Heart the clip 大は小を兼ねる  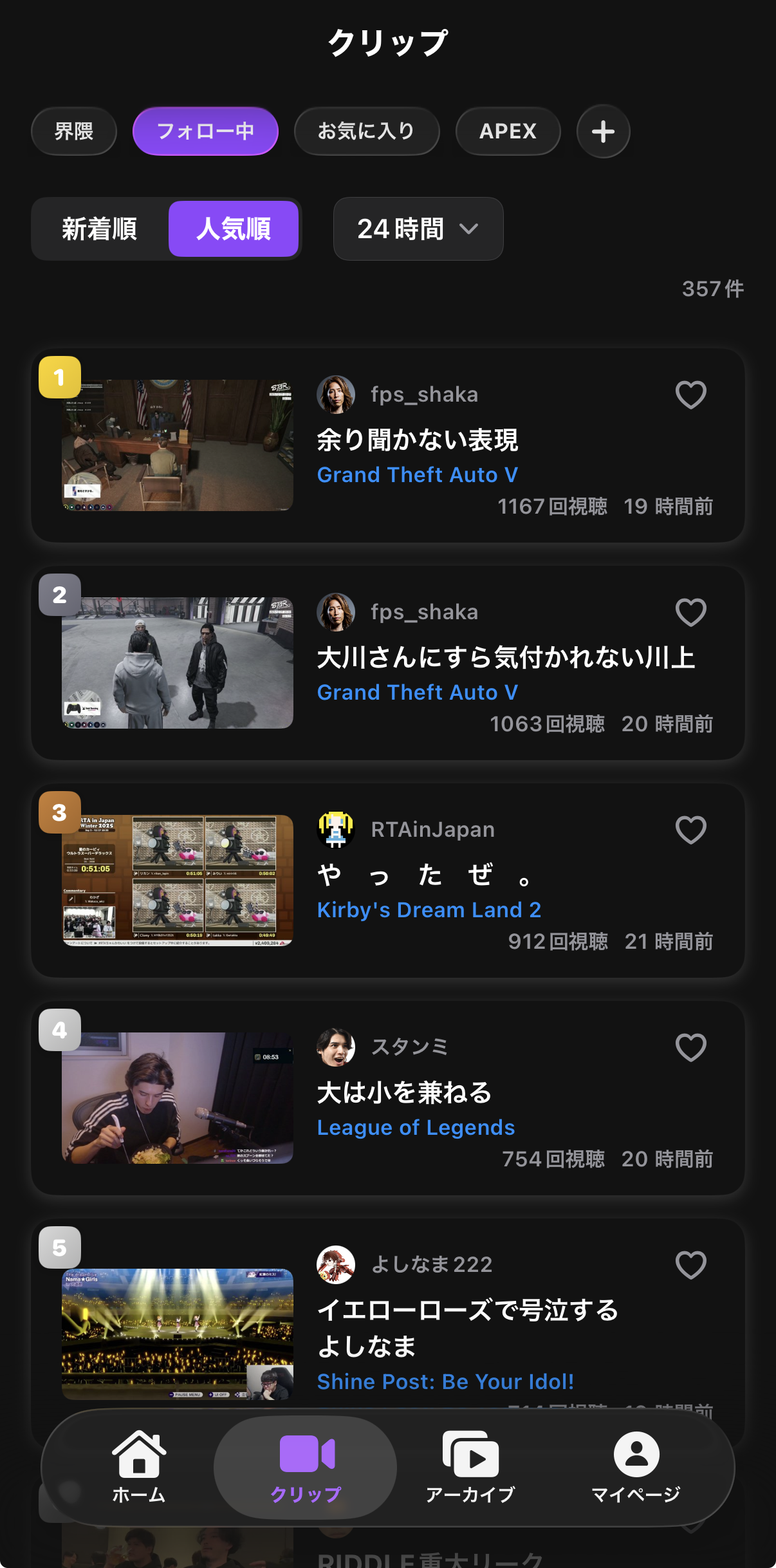point(690,1047)
